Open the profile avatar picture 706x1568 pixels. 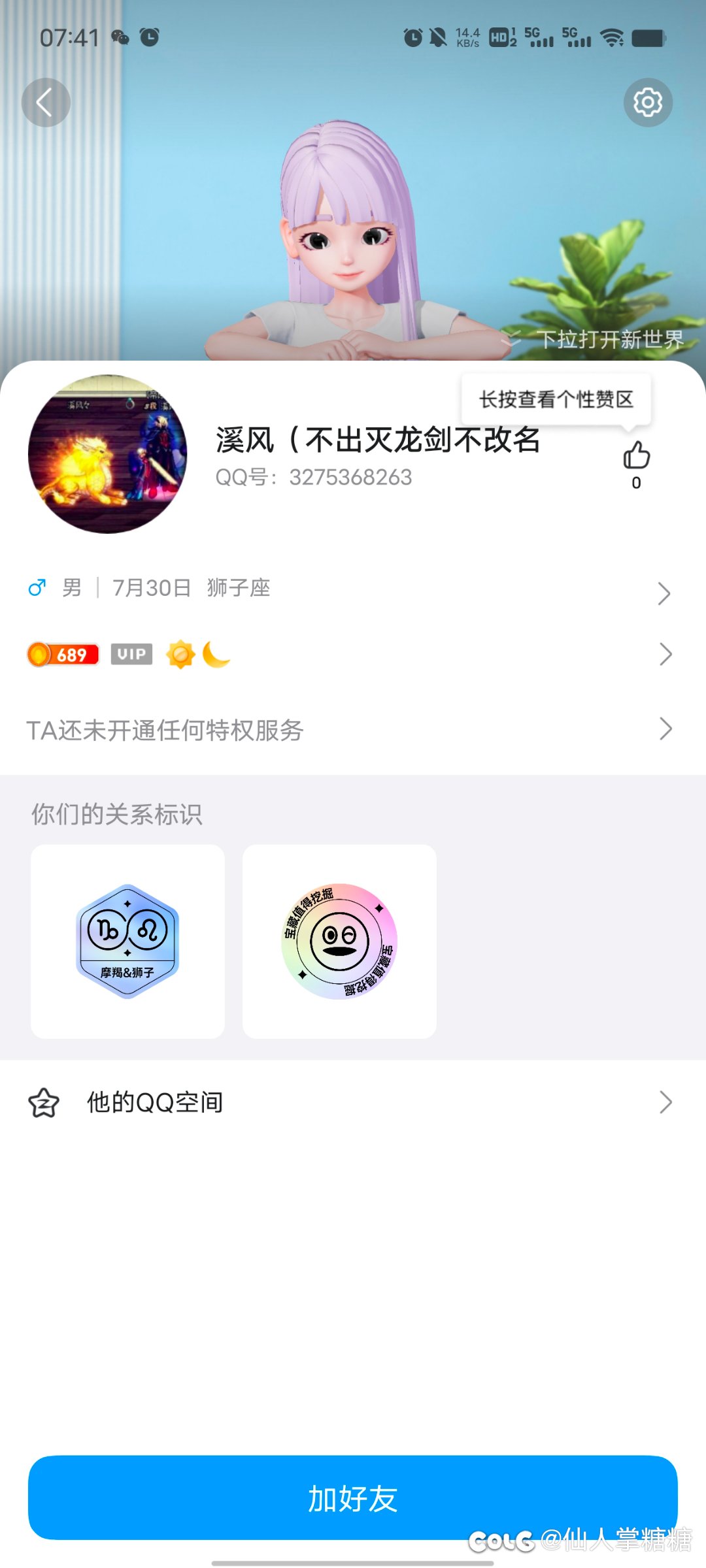pos(108,454)
